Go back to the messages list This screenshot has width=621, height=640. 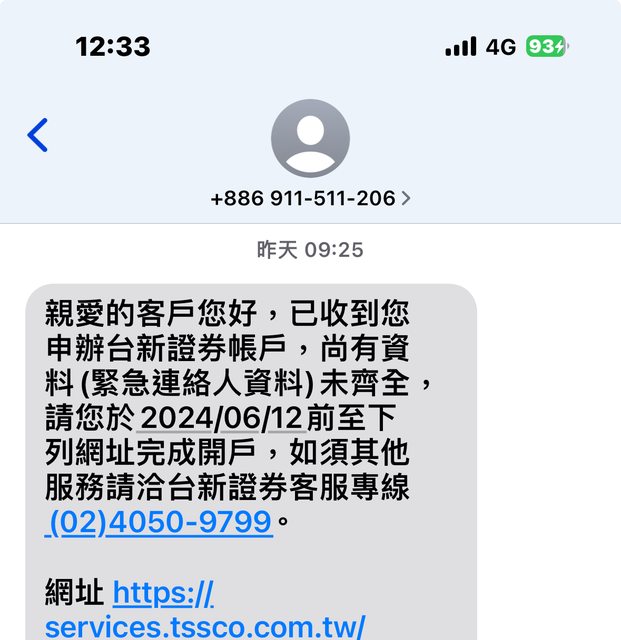tap(37, 135)
